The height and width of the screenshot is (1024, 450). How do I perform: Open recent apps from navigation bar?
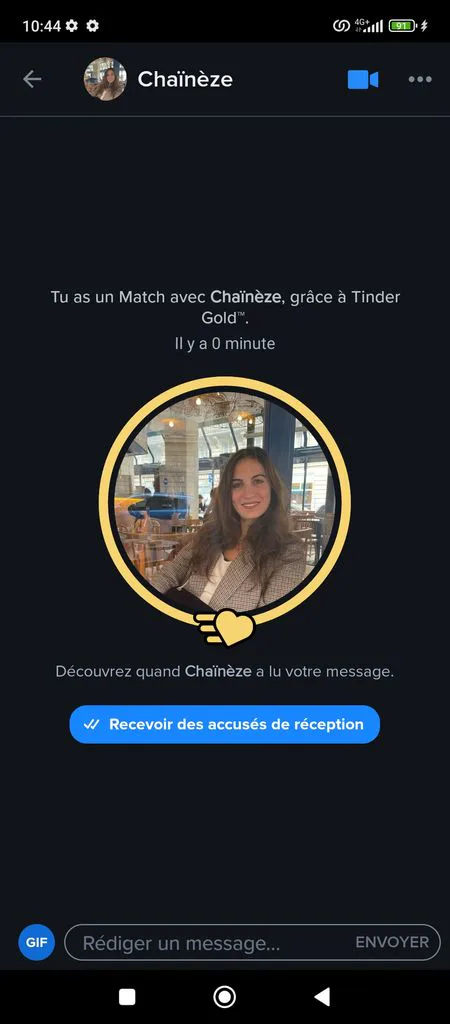(x=127, y=997)
